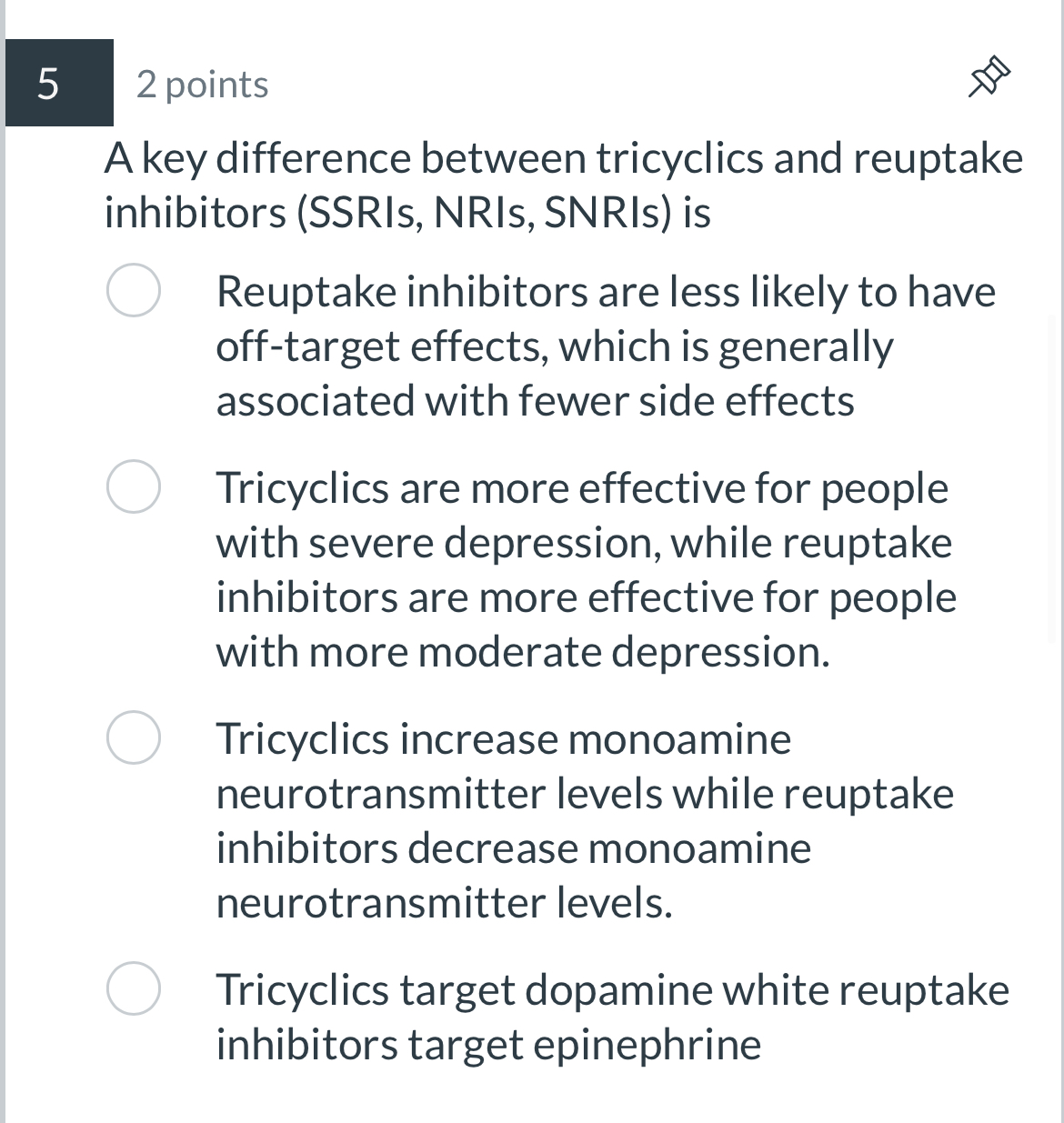Select the dark numbered box labeled 5

58,85
